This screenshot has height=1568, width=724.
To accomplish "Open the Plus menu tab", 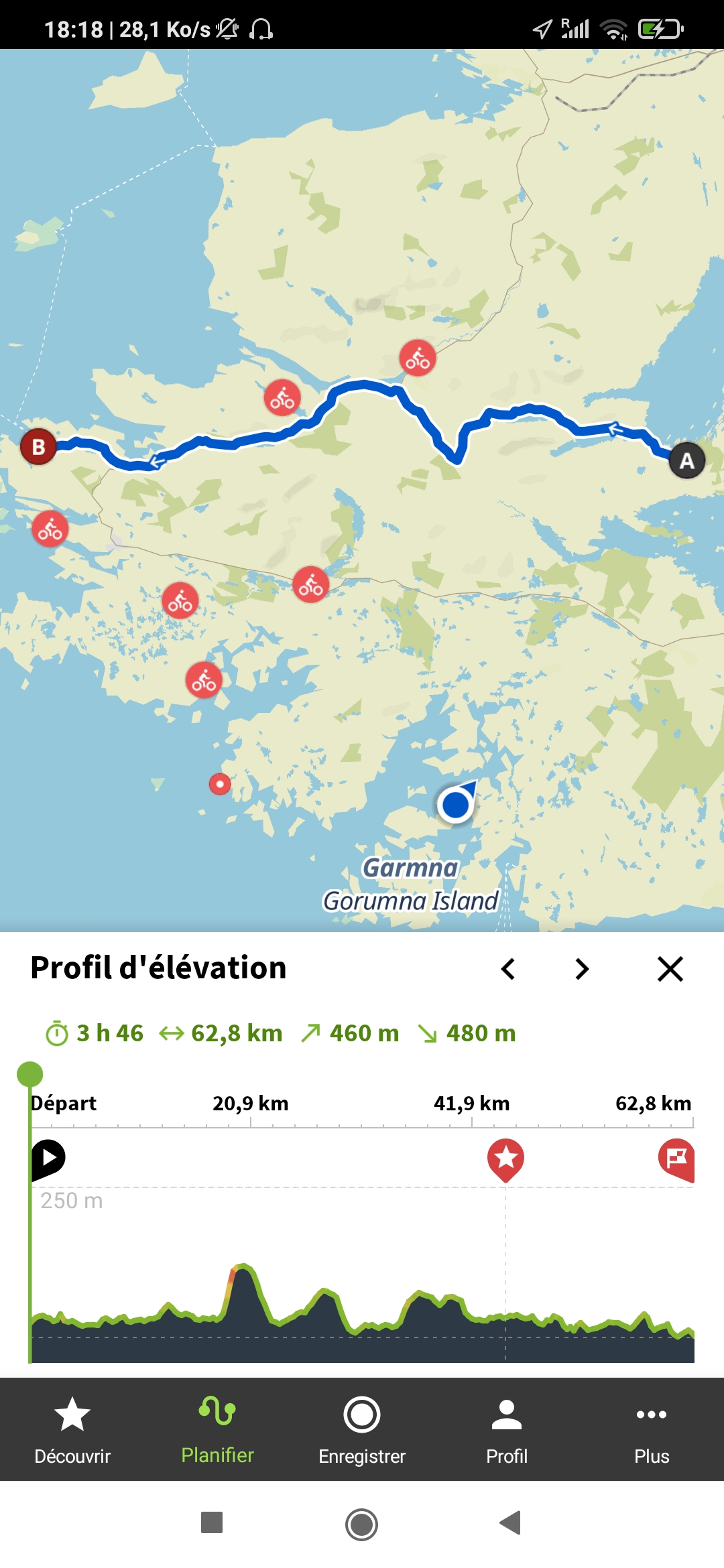I will [652, 1430].
